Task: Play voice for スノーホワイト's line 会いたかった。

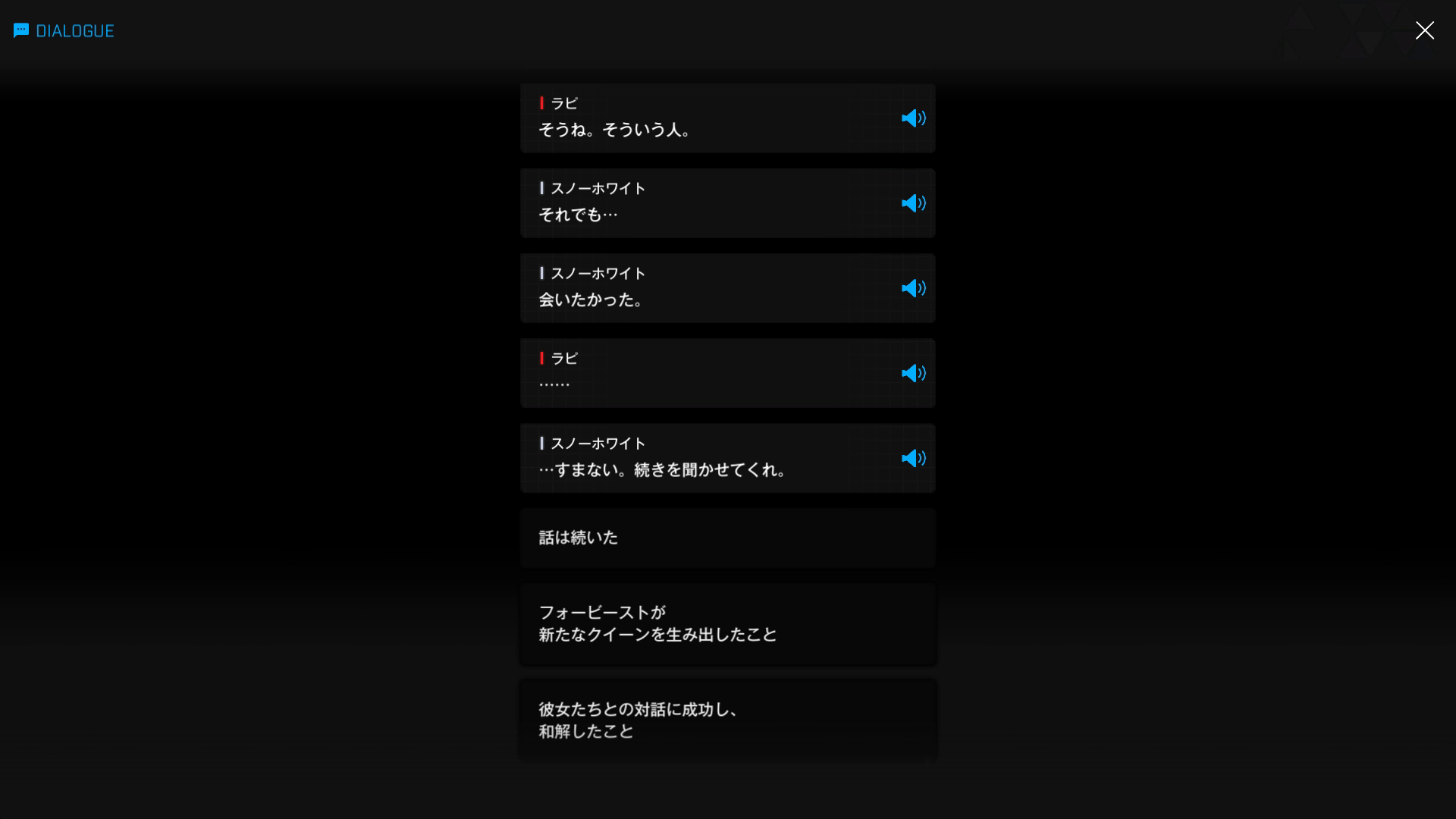Action: click(x=913, y=288)
